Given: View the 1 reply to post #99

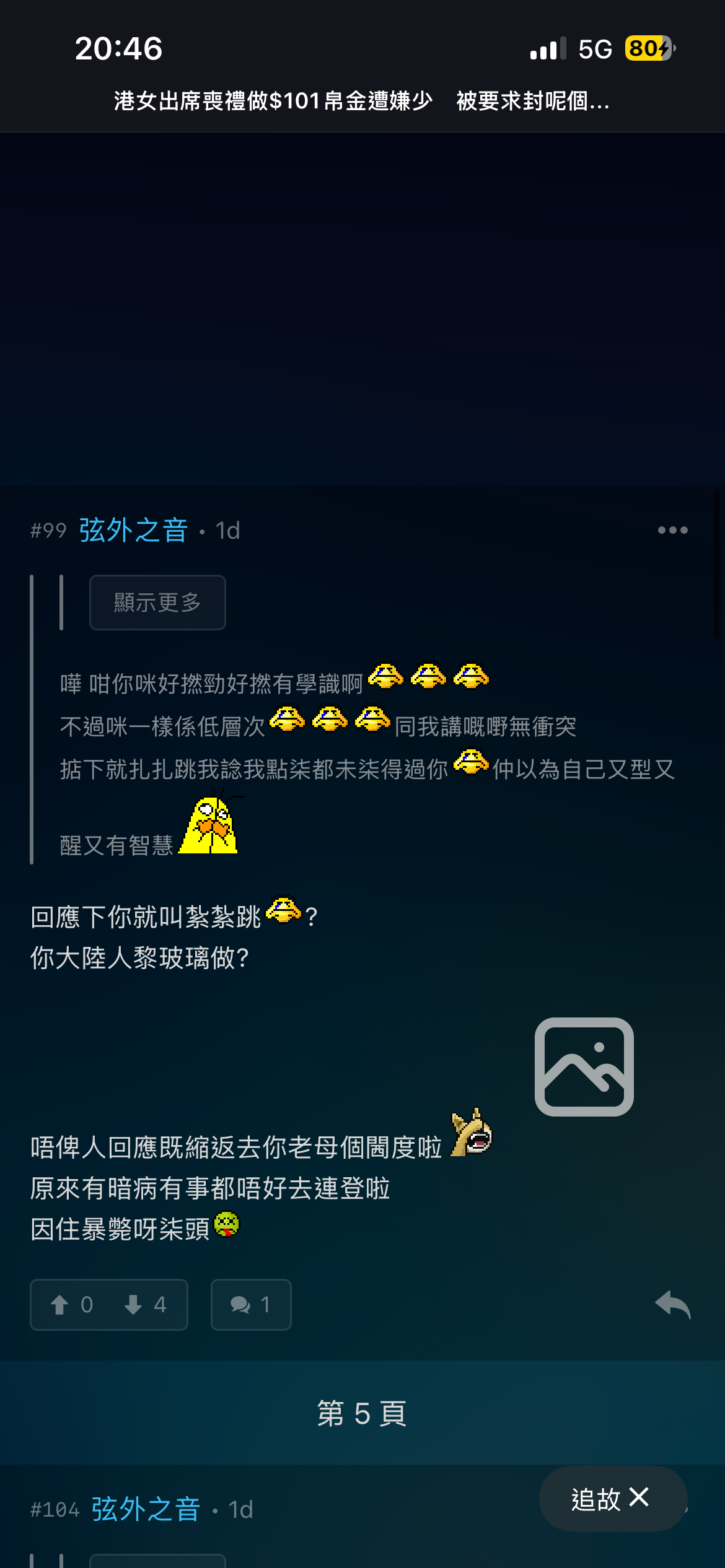Looking at the screenshot, I should pyautogui.click(x=250, y=1305).
